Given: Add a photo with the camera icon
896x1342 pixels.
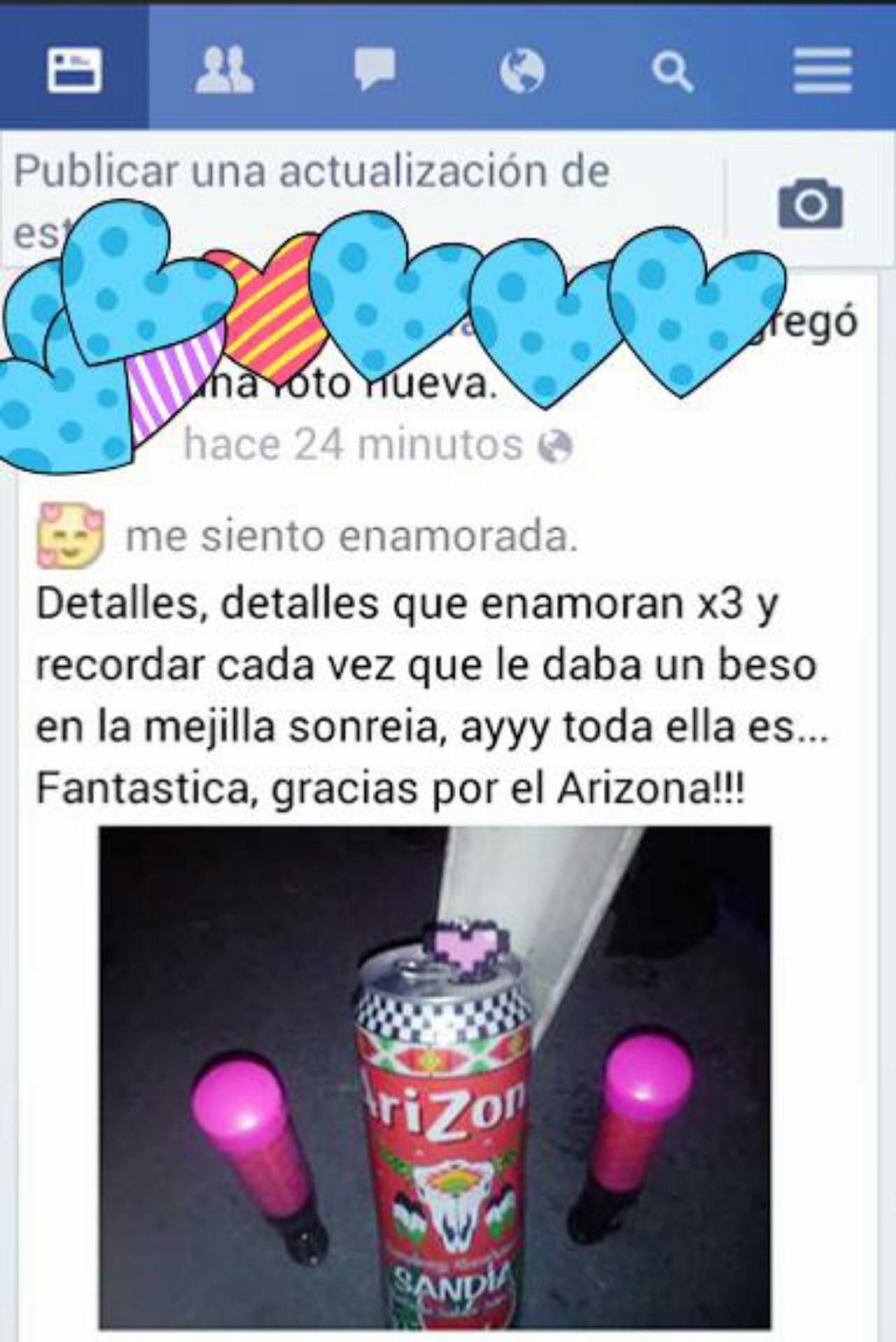Looking at the screenshot, I should [x=810, y=203].
